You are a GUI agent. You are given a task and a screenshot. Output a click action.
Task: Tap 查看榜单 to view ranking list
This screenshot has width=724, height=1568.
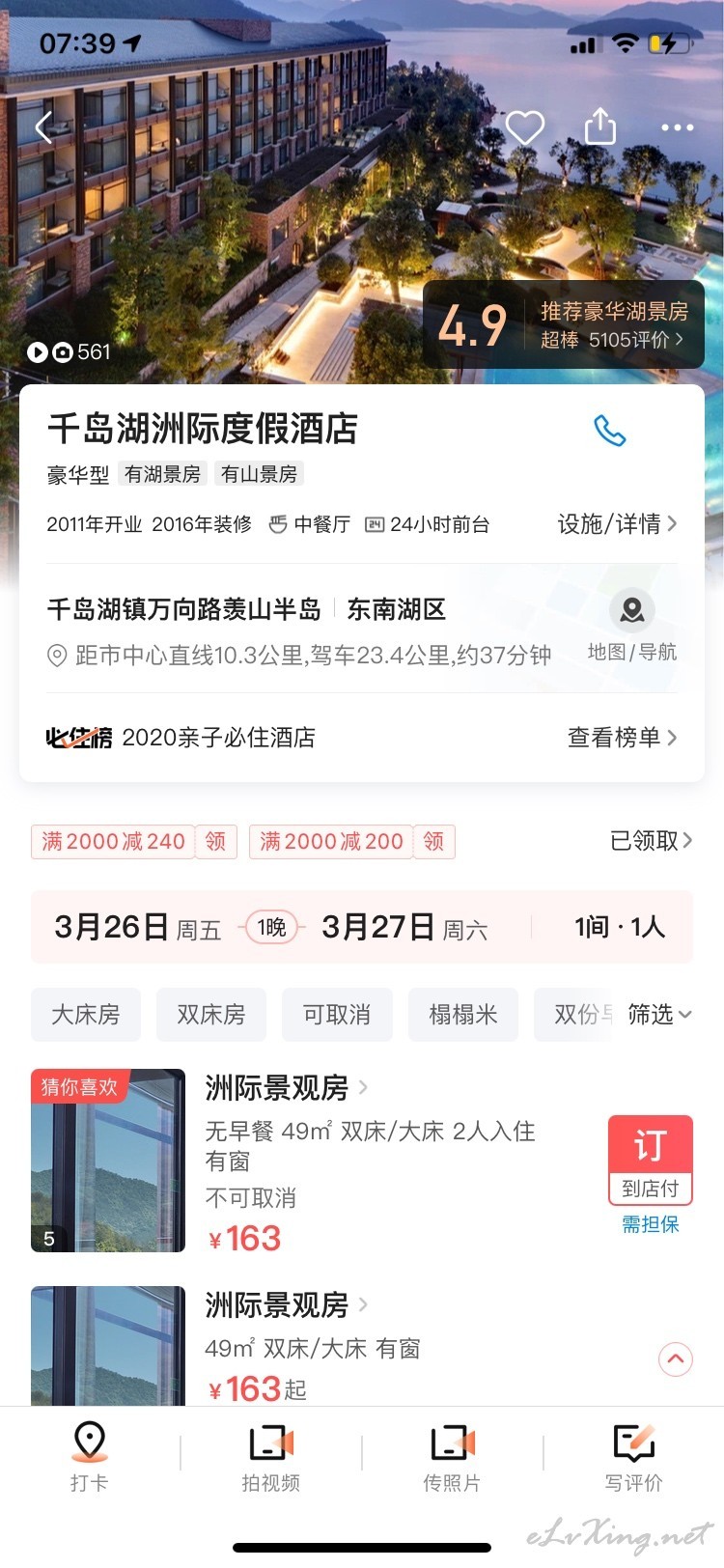[x=623, y=738]
